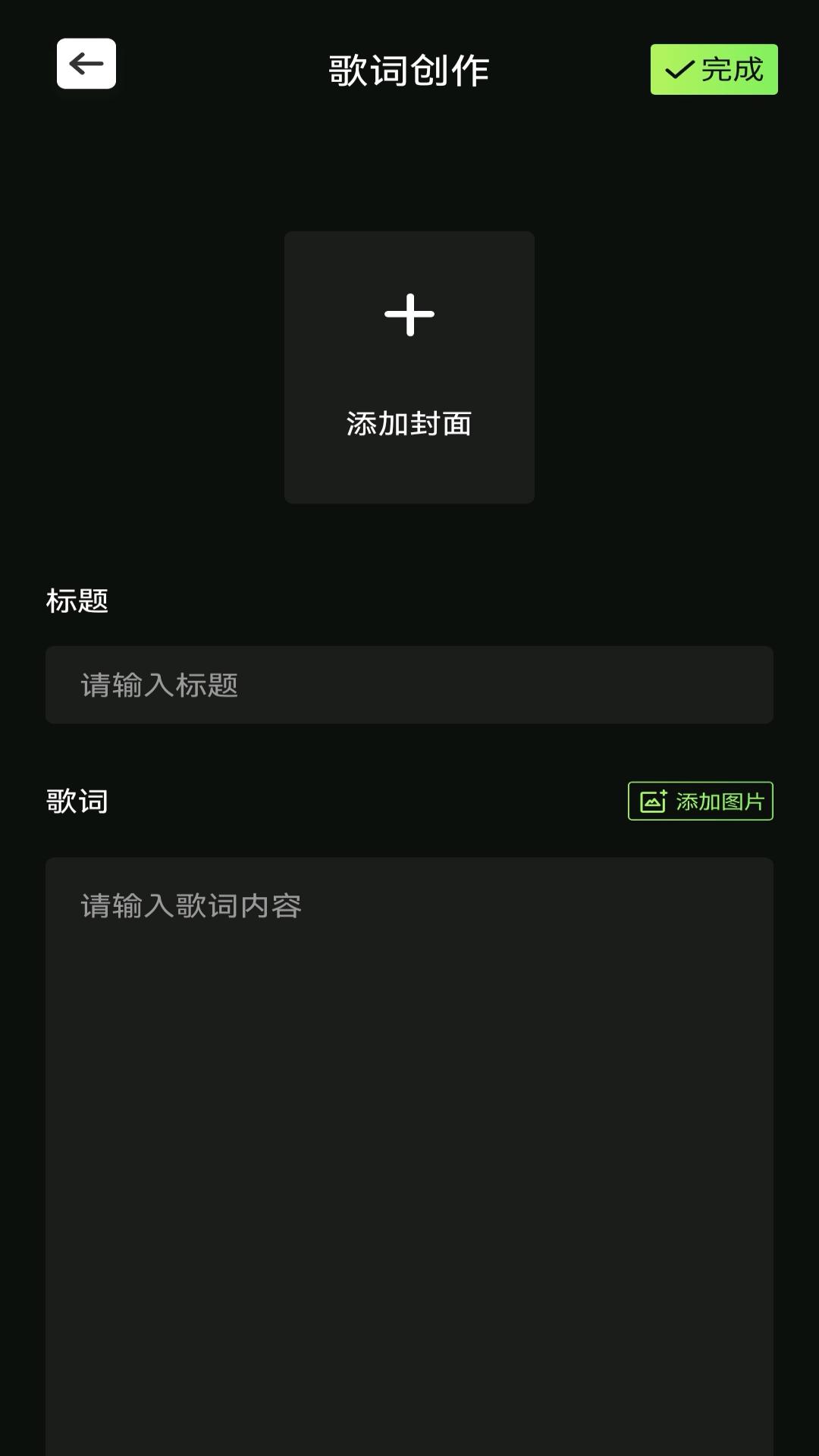The image size is (819, 1456).
Task: Click the 标题 section label
Action: coord(76,601)
